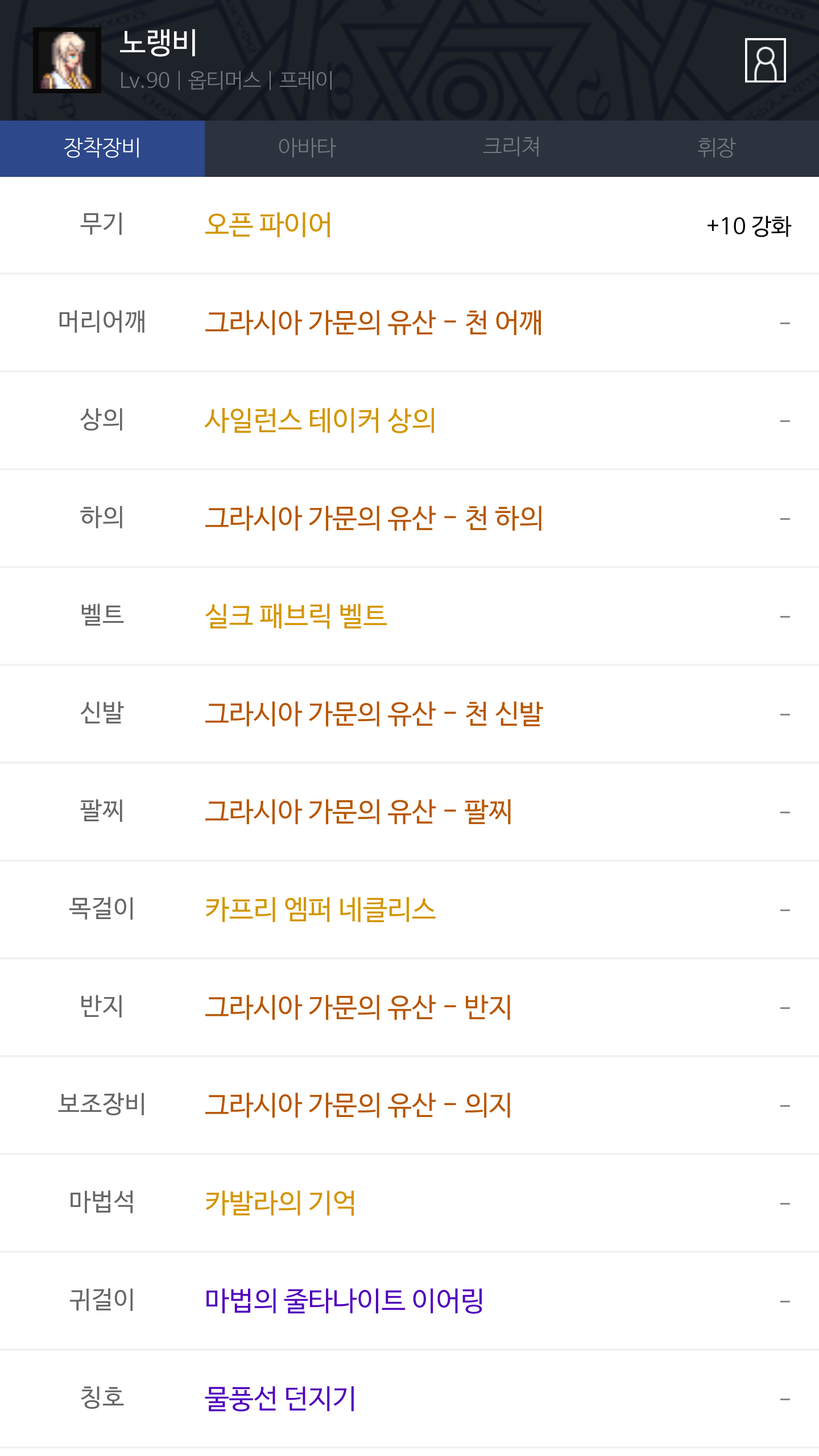This screenshot has height=1456, width=819.
Task: Switch to the 휘장 tab
Action: point(717,148)
